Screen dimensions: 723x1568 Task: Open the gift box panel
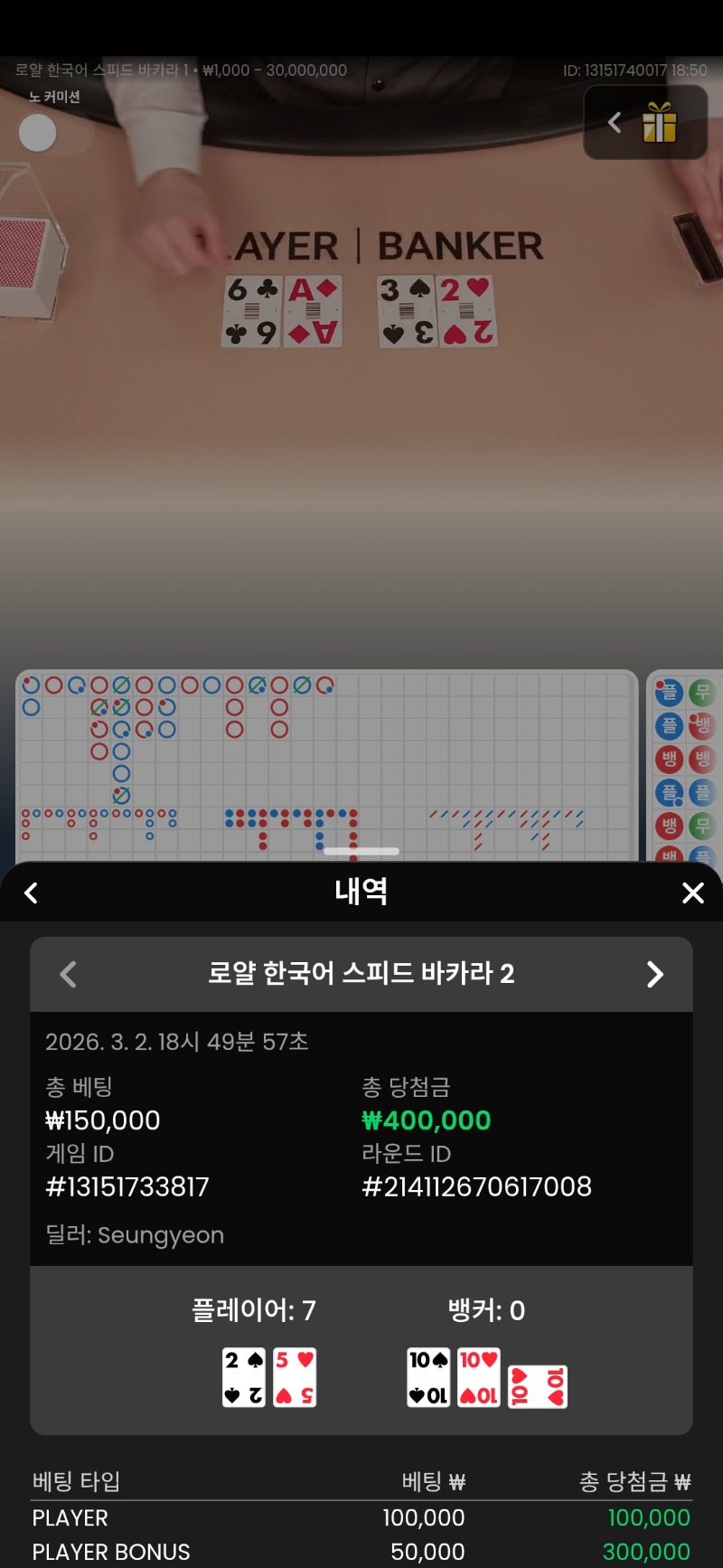point(659,122)
